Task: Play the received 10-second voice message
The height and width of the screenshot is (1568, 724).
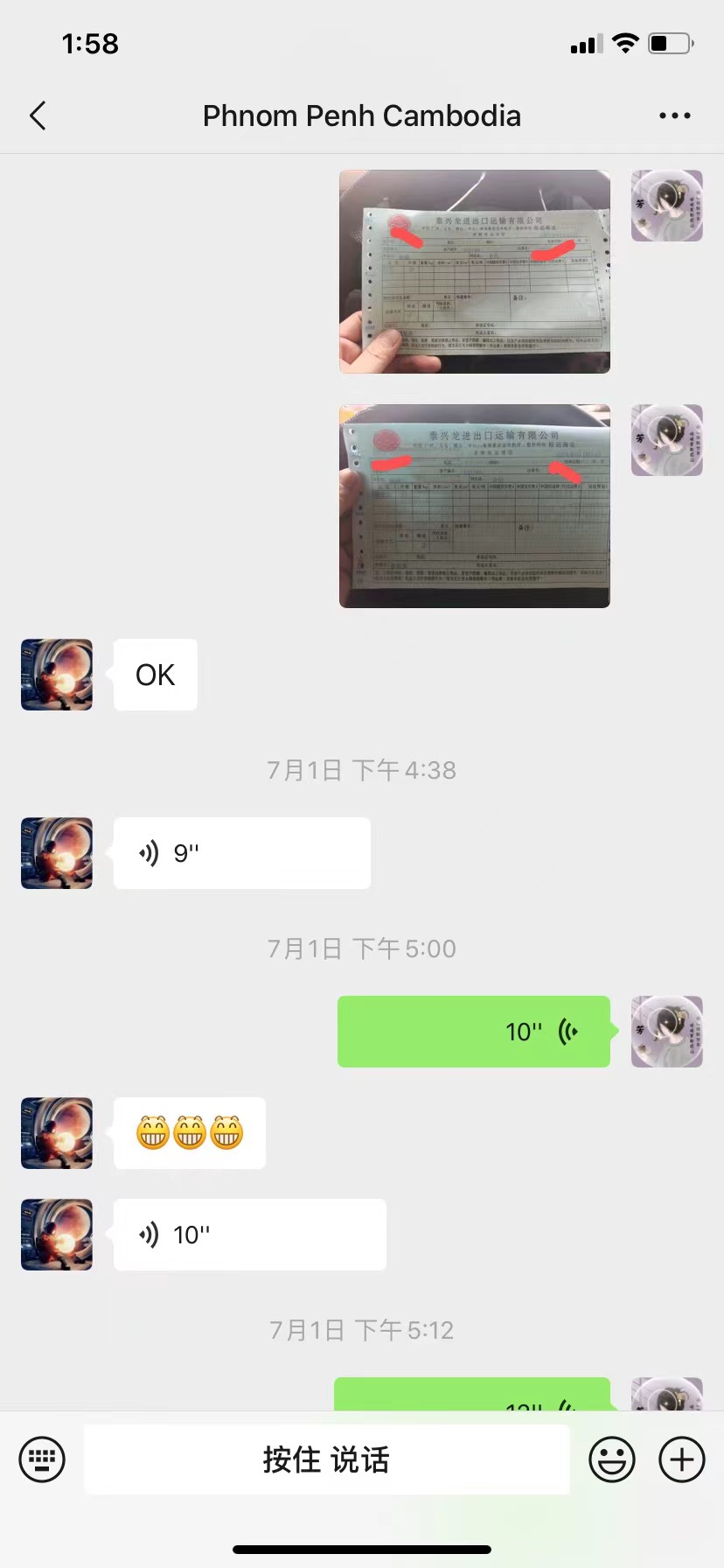Action: [249, 1235]
